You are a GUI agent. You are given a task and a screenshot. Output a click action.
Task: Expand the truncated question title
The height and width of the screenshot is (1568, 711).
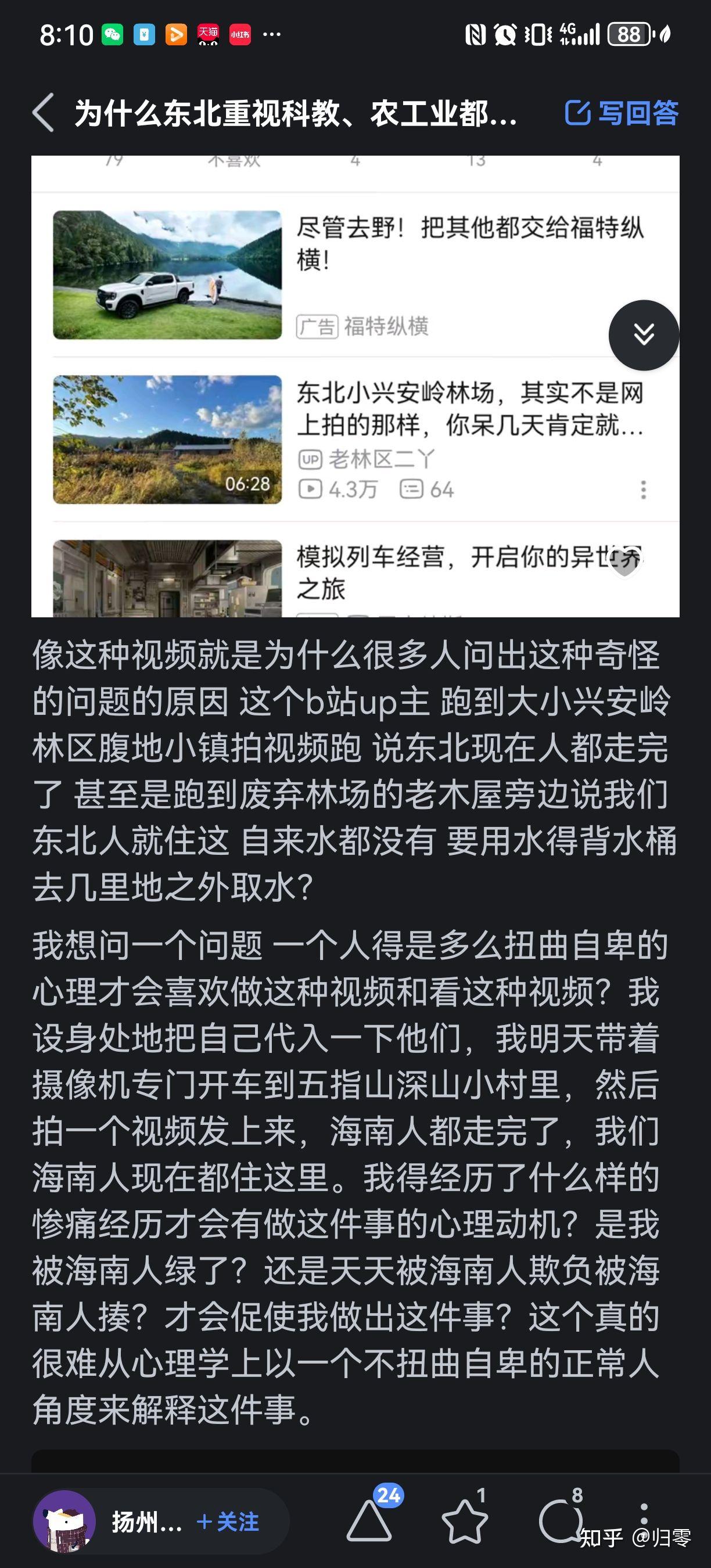pyautogui.click(x=295, y=114)
